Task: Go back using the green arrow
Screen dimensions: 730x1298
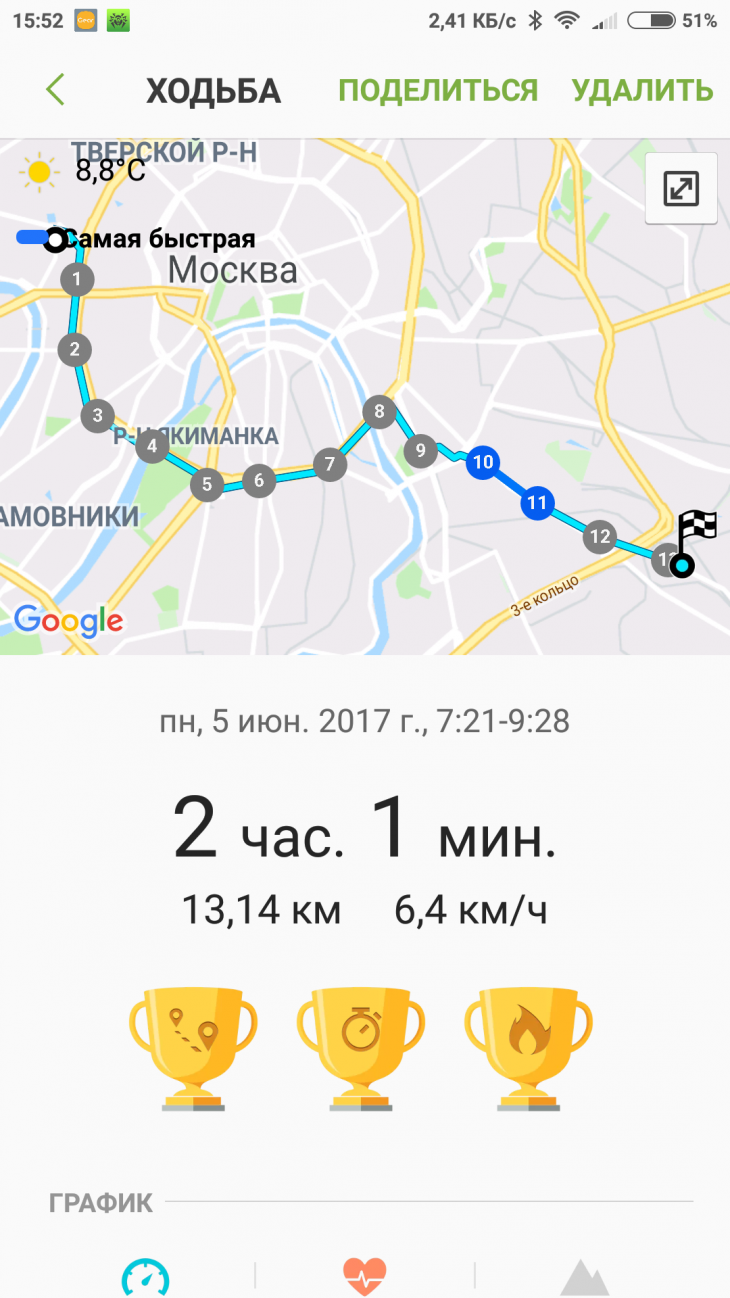Action: pyautogui.click(x=55, y=90)
